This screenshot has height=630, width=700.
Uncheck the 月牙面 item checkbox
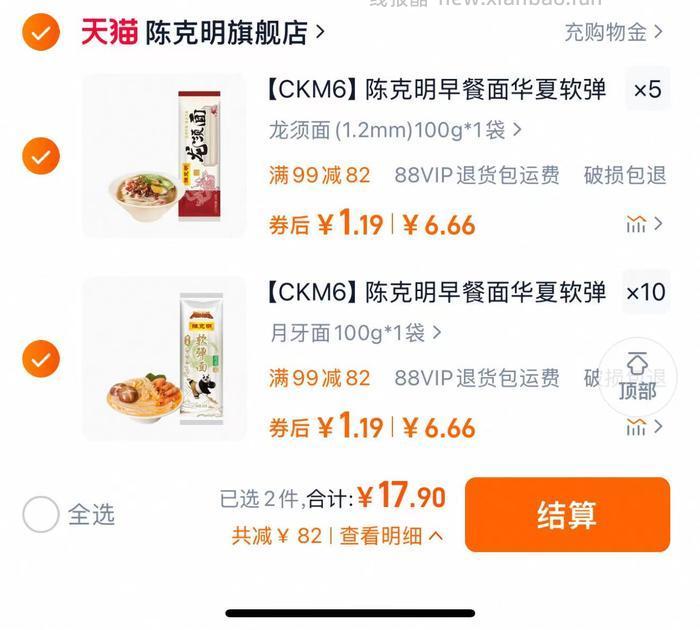[x=41, y=358]
